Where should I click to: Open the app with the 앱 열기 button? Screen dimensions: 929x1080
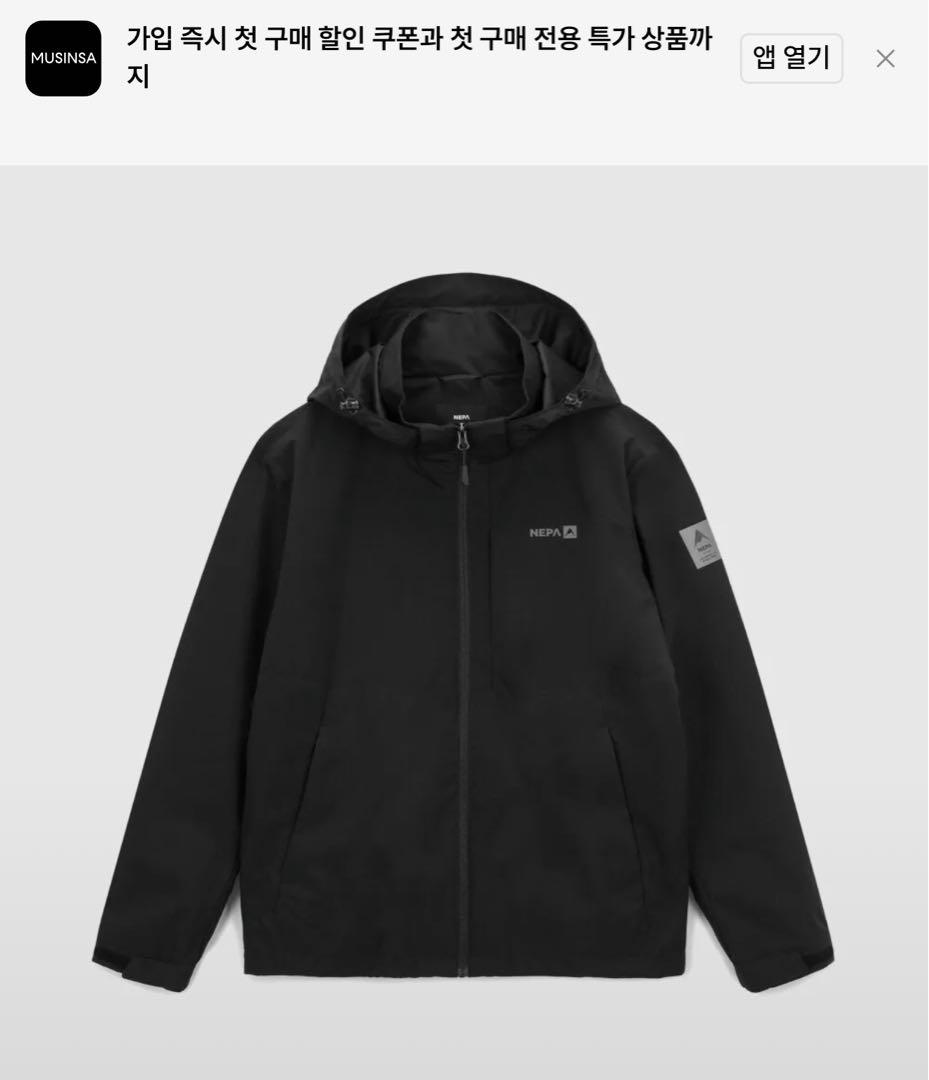(x=791, y=58)
